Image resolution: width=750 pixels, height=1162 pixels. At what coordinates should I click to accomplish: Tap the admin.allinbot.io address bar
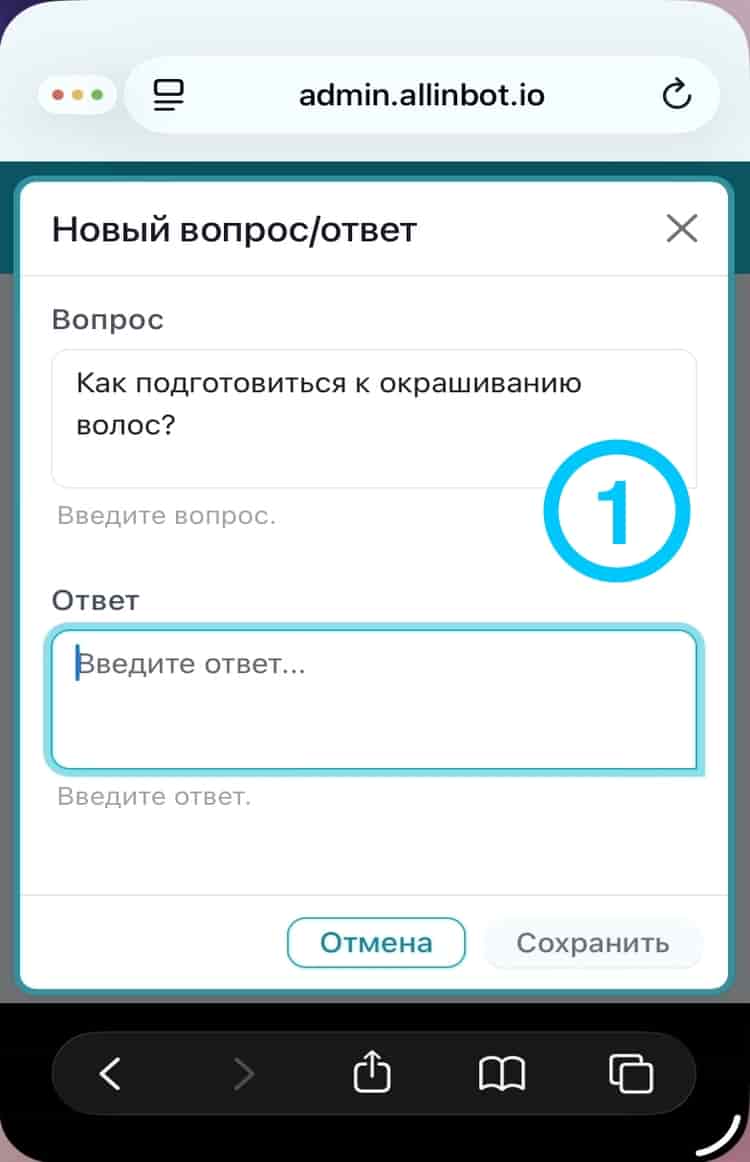point(422,95)
